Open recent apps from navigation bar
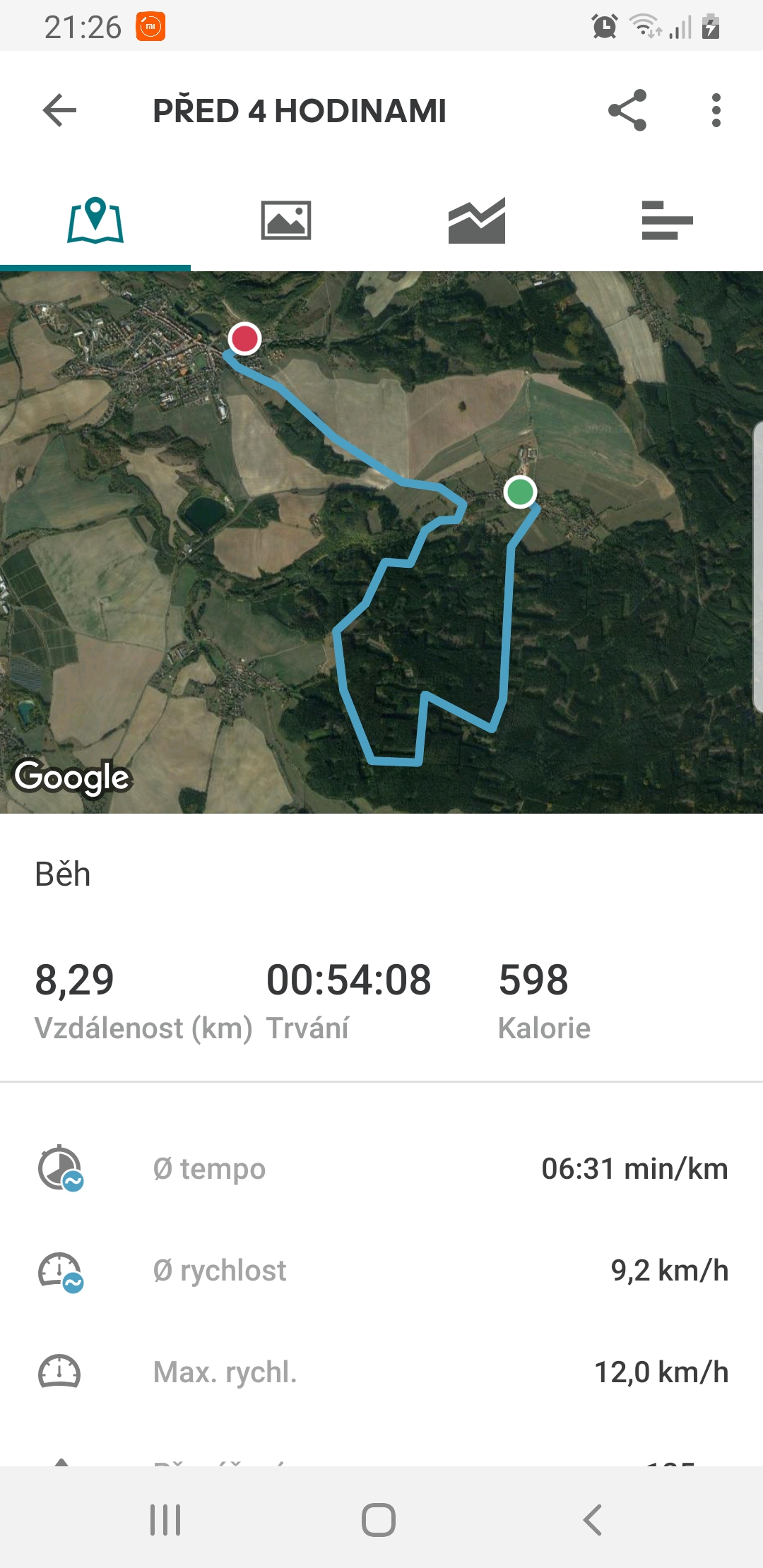This screenshot has height=1568, width=763. point(165,1520)
